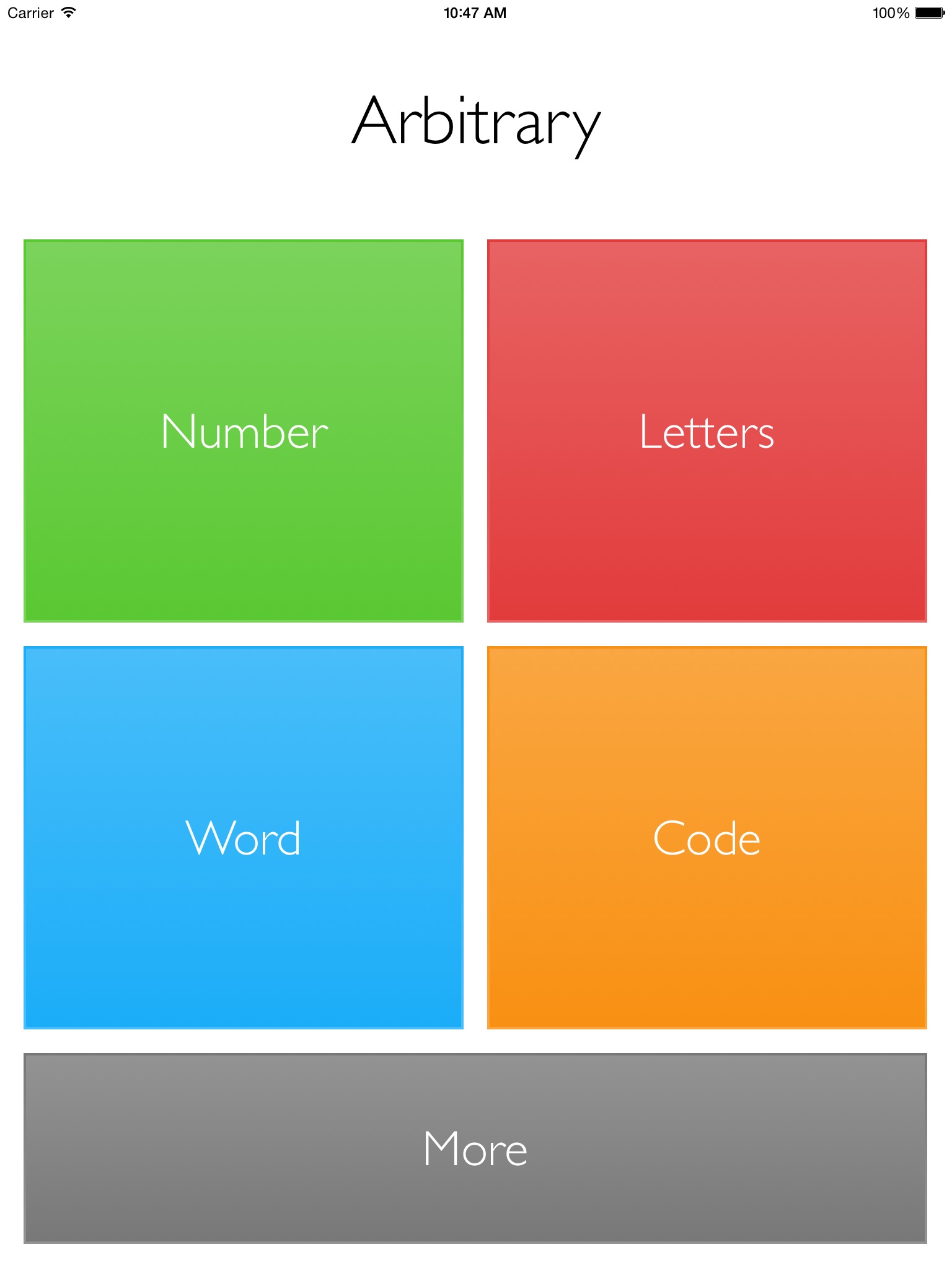
Task: Open the gray More button
Action: [475, 1148]
